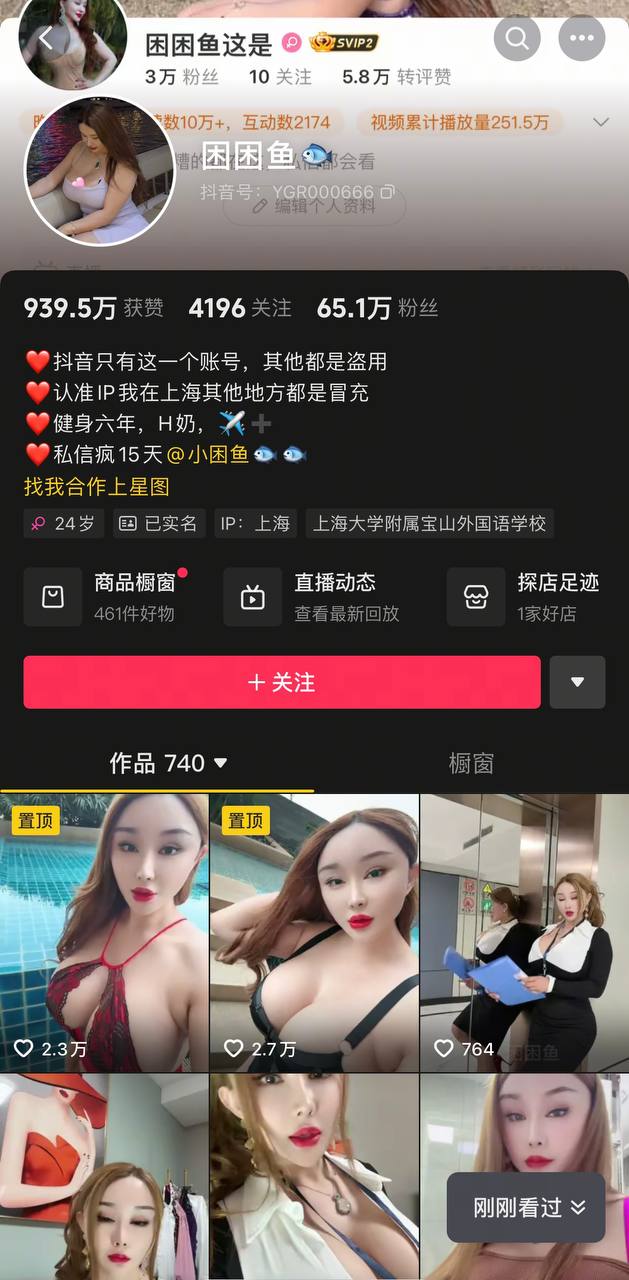Viewport: 629px width, 1280px height.
Task: View the 65.1万 粉丝 list
Action: pyautogui.click(x=377, y=308)
